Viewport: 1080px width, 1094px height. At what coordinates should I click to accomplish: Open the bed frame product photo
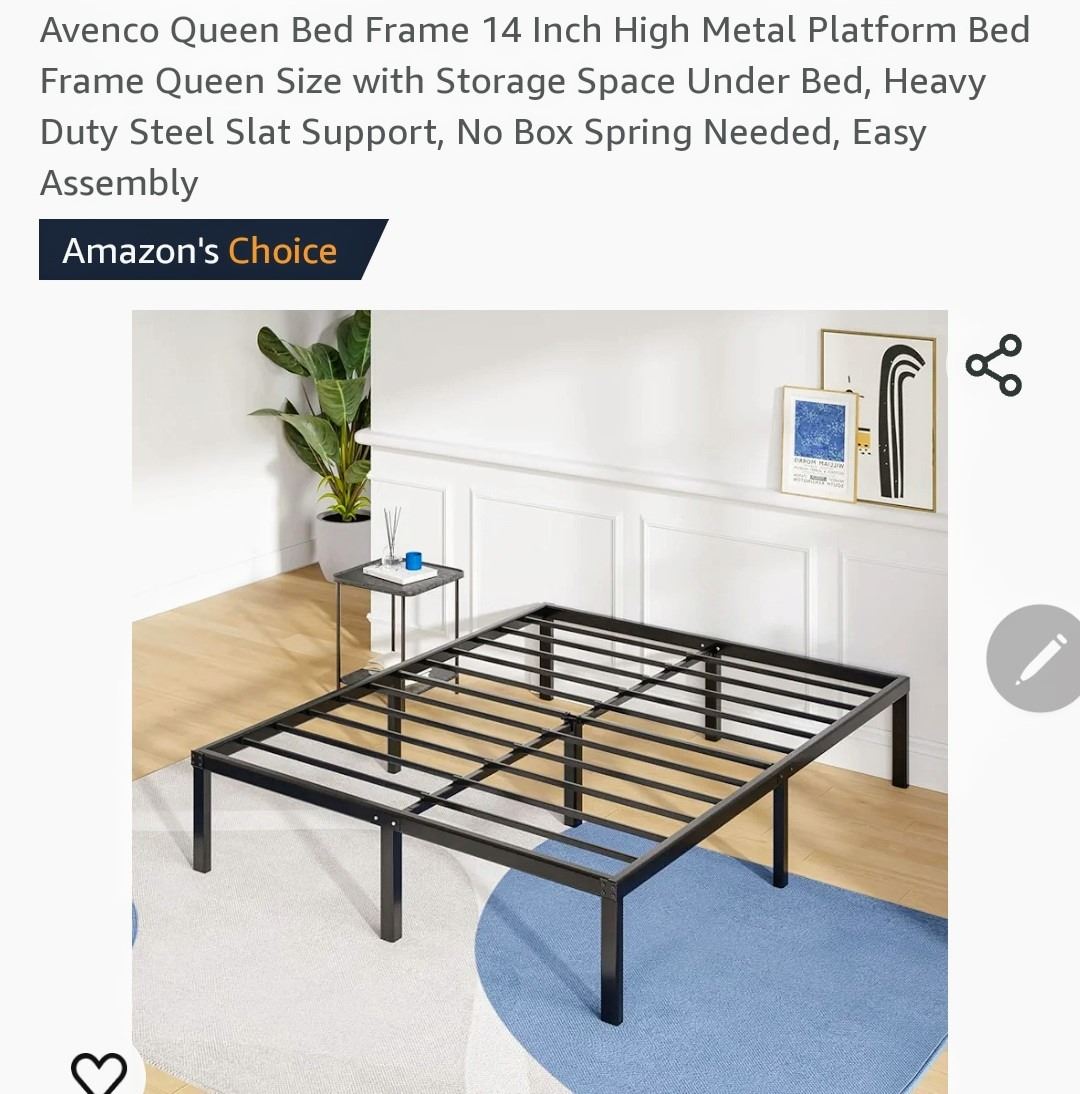(x=540, y=700)
